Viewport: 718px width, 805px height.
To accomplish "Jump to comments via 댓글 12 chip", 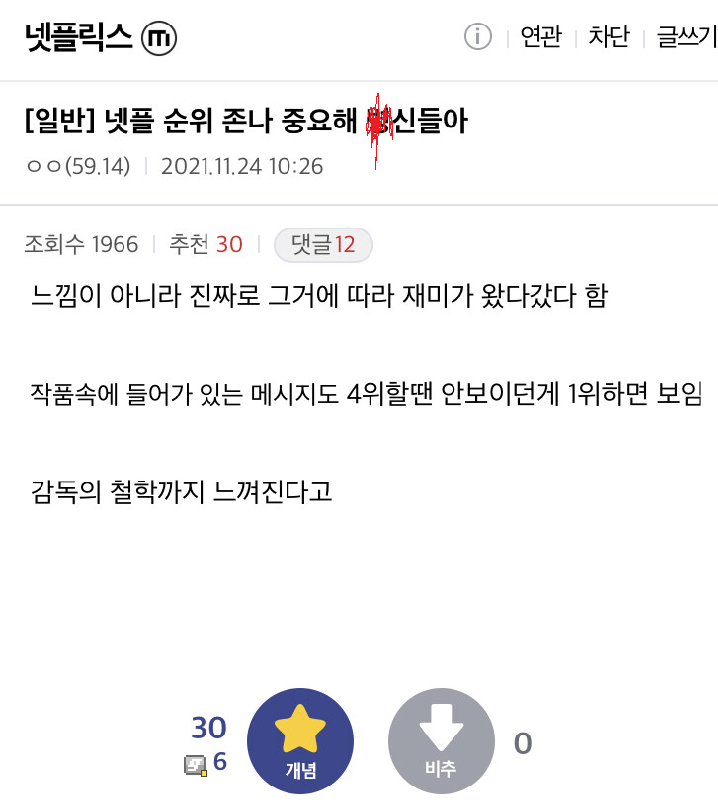I will coord(323,245).
